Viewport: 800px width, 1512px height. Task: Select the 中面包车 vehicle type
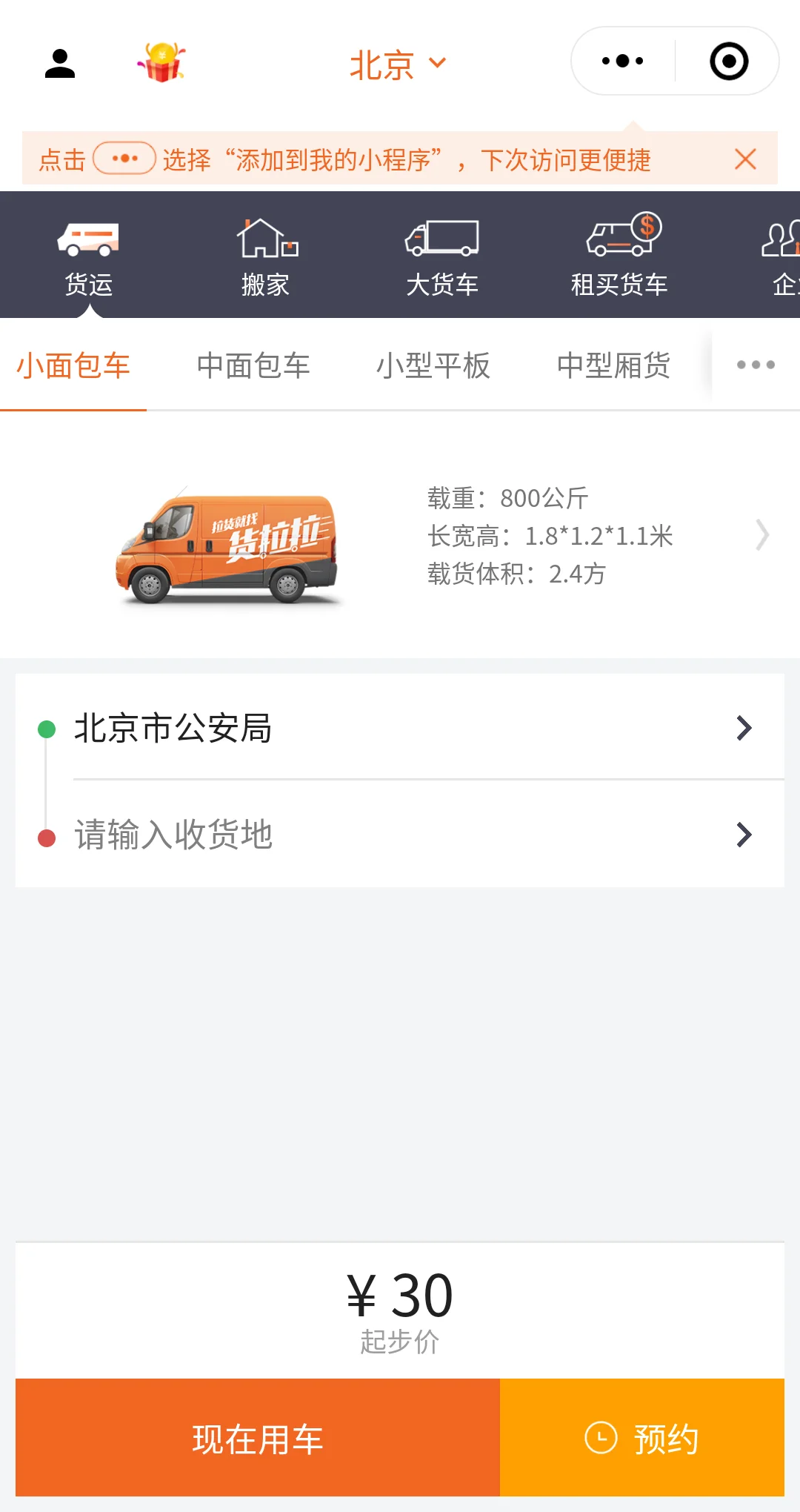[x=253, y=365]
